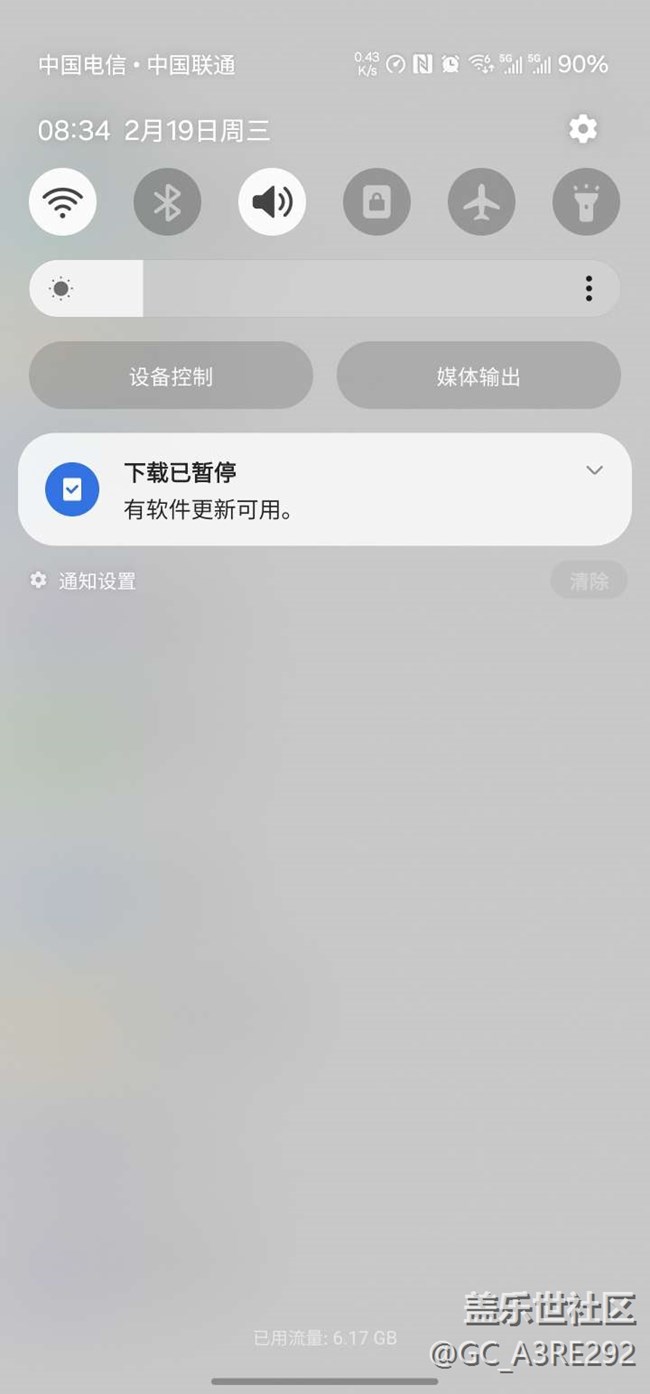Open 设备控制 device controls

point(171,376)
